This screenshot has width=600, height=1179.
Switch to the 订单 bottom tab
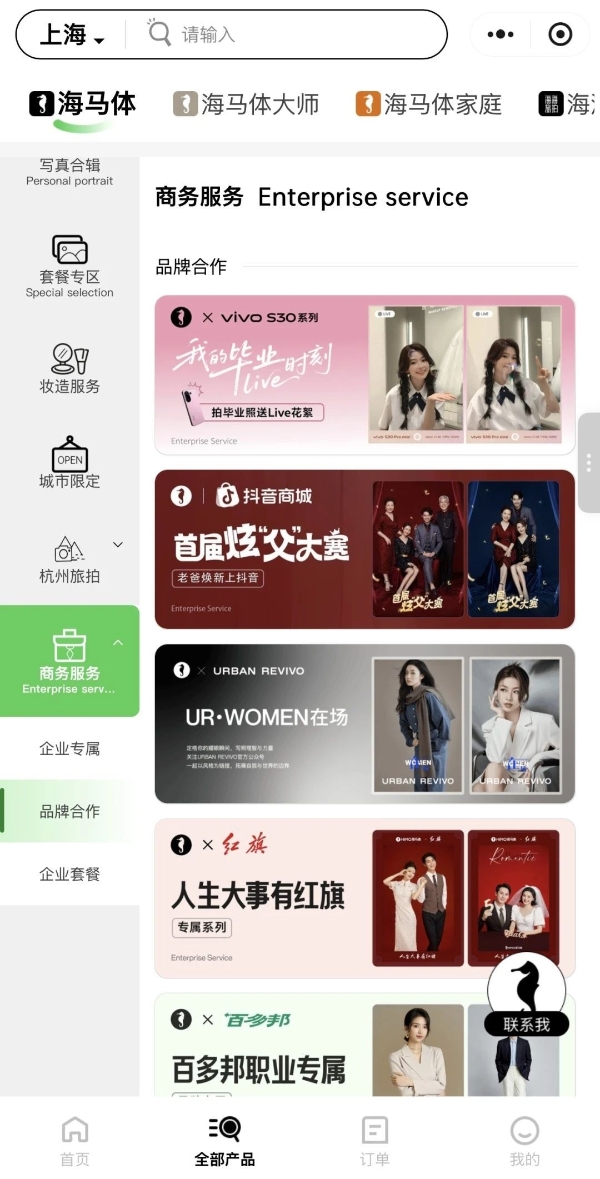point(375,1142)
